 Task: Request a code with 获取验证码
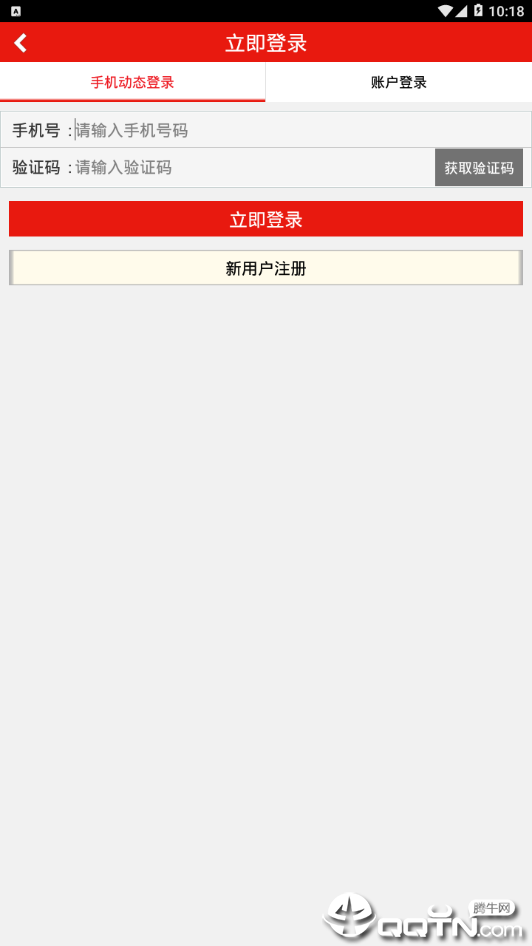tap(479, 168)
